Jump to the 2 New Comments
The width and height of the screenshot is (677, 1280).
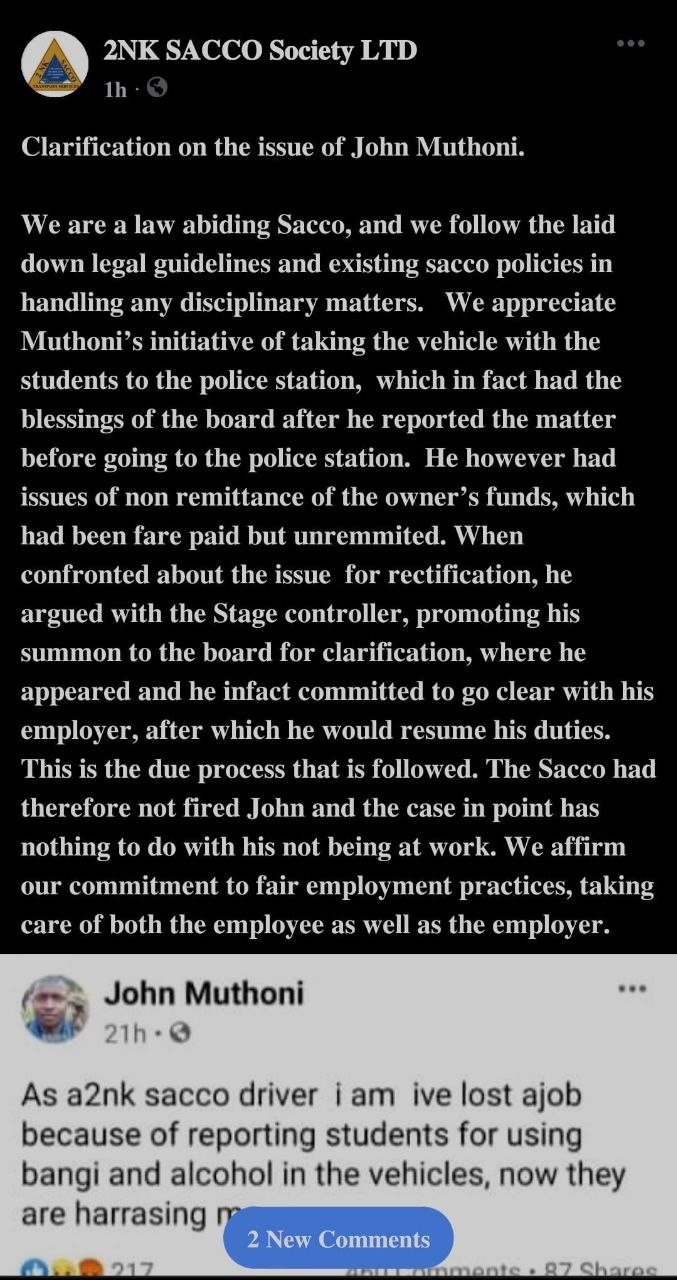[x=339, y=1239]
